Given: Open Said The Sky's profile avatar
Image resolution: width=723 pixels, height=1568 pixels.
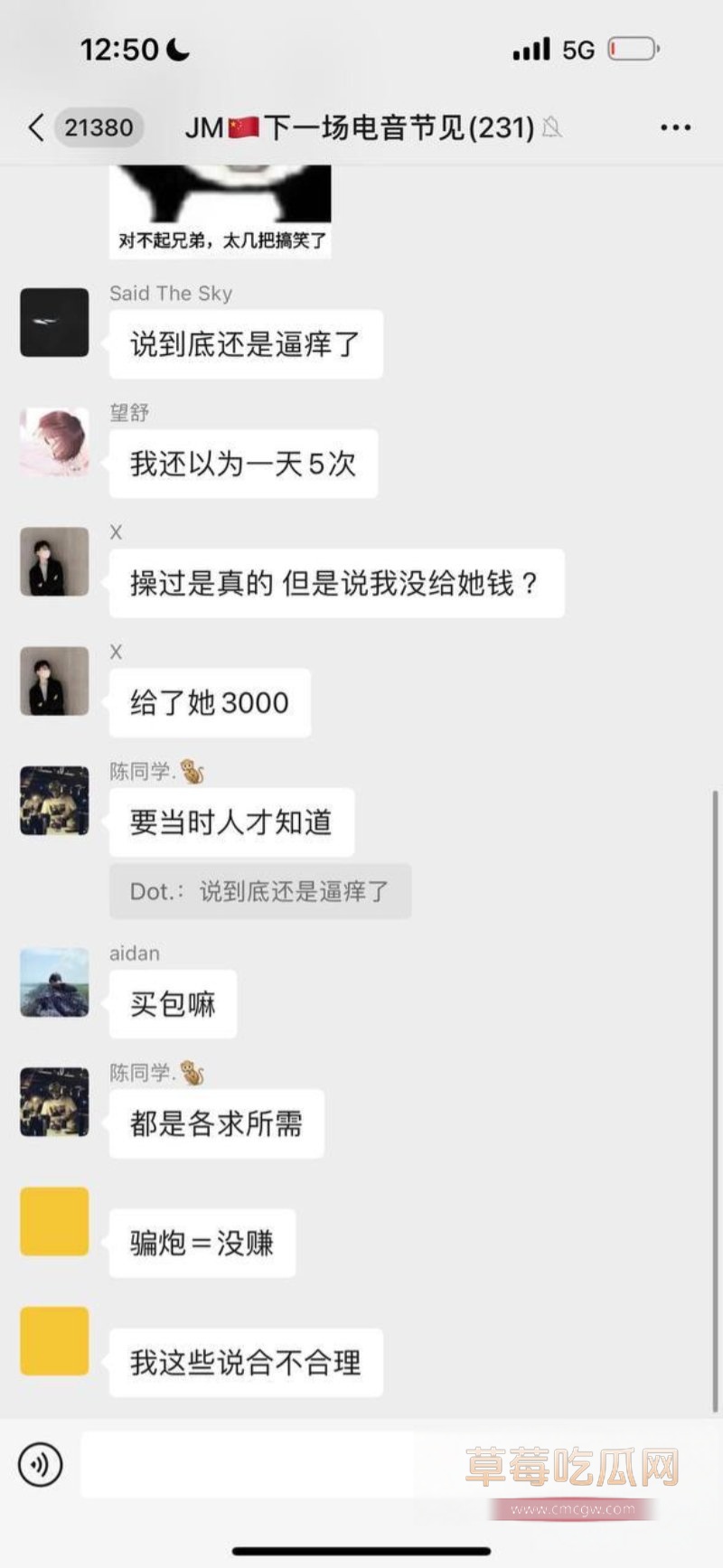Looking at the screenshot, I should point(54,323).
